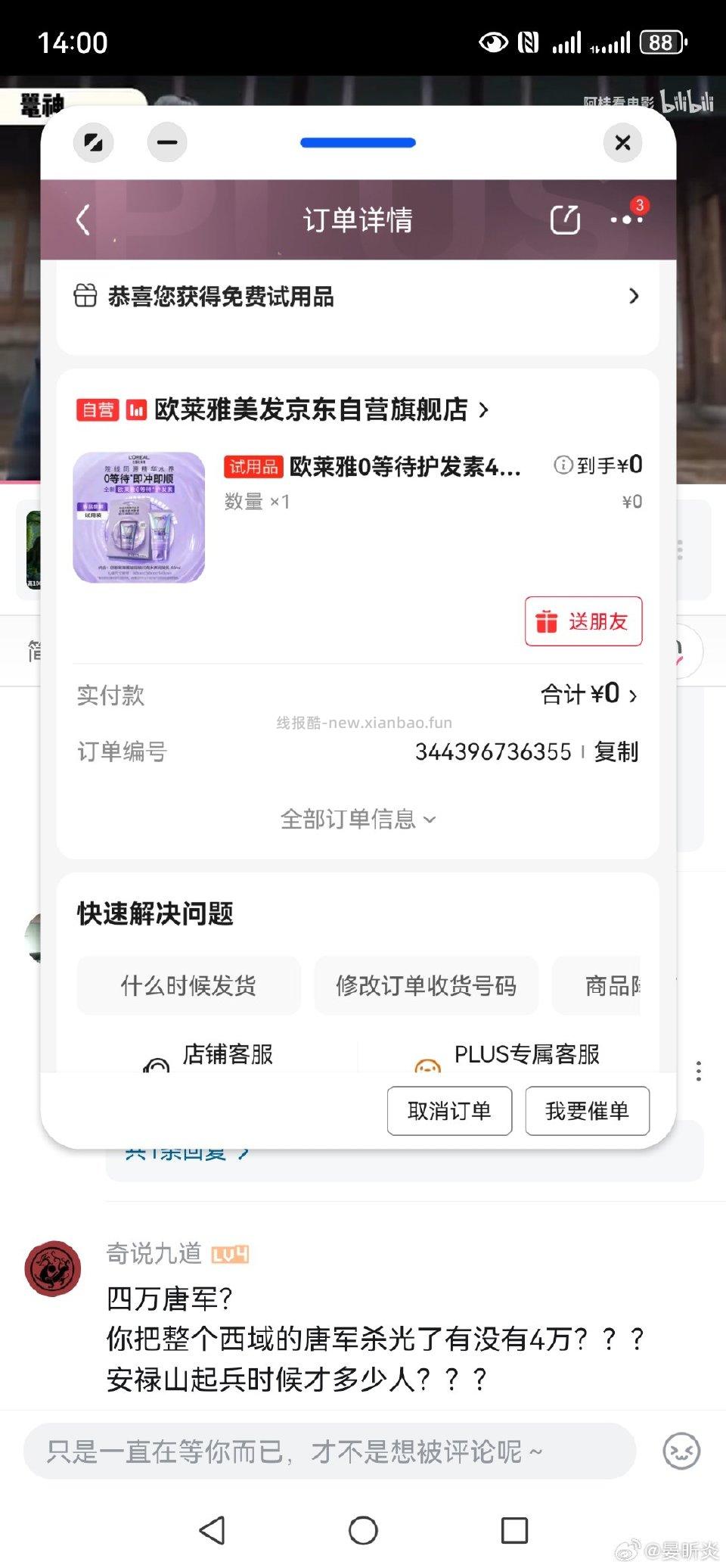The image size is (726, 1568).
Task: Open payment details via the 合计¥0 chevron
Action: pos(587,694)
